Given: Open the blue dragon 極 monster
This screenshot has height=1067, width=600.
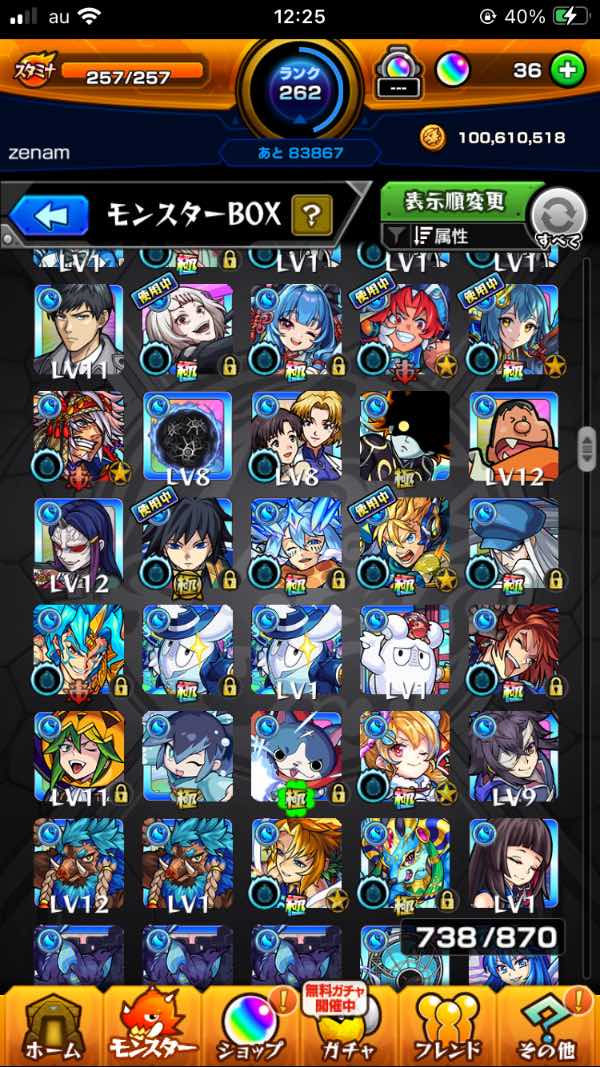Looking at the screenshot, I should 404,865.
